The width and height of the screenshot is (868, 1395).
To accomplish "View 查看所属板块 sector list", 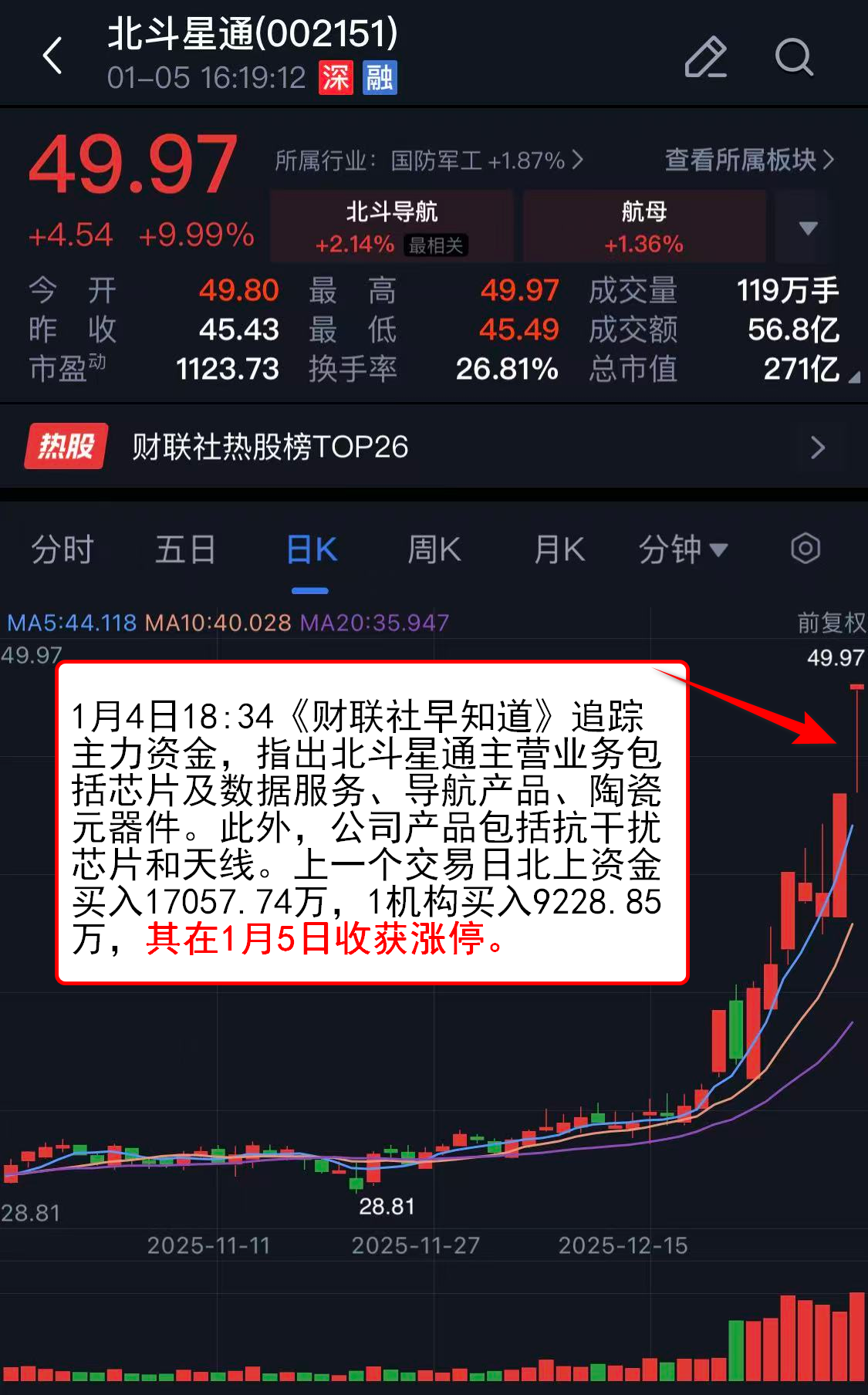I will pyautogui.click(x=748, y=160).
